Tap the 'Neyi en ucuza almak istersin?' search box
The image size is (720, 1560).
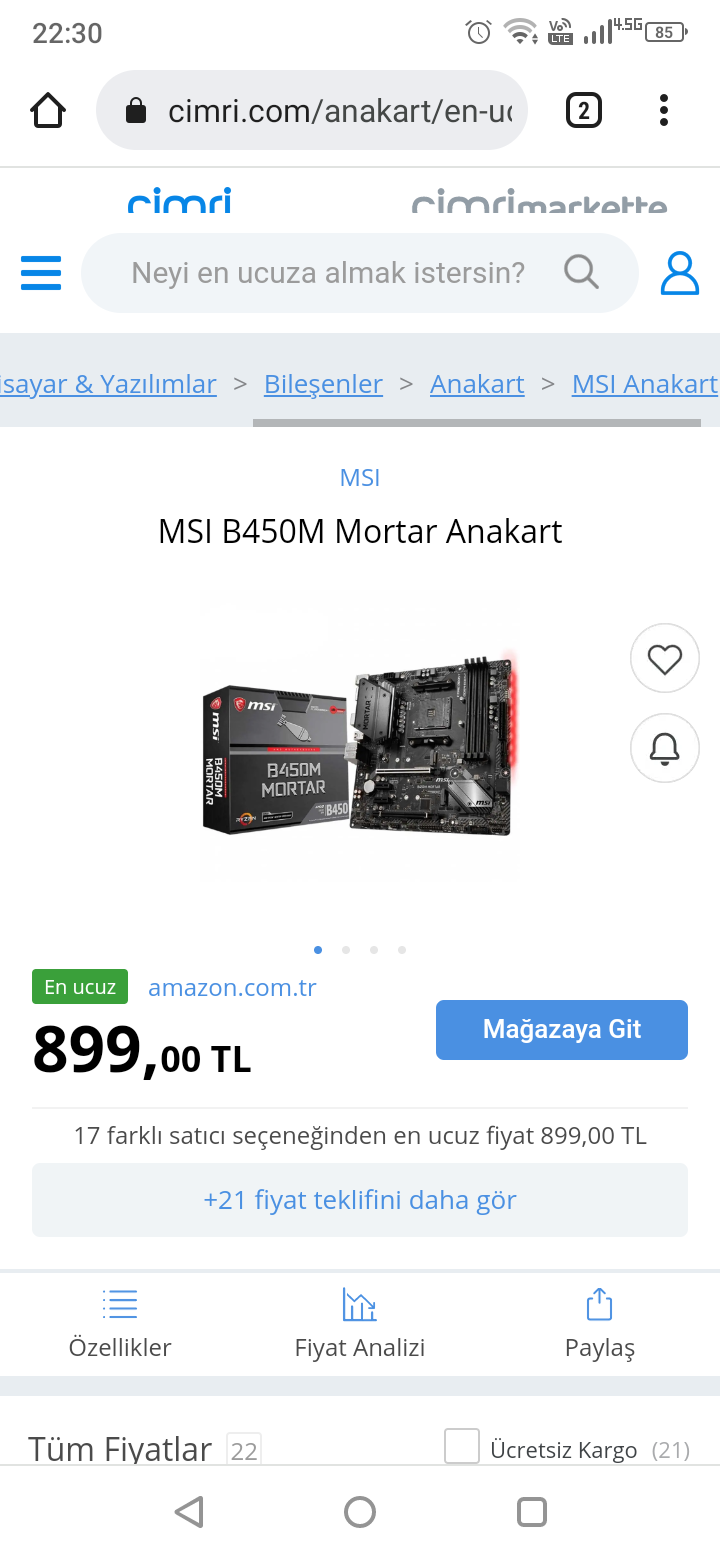coord(328,272)
